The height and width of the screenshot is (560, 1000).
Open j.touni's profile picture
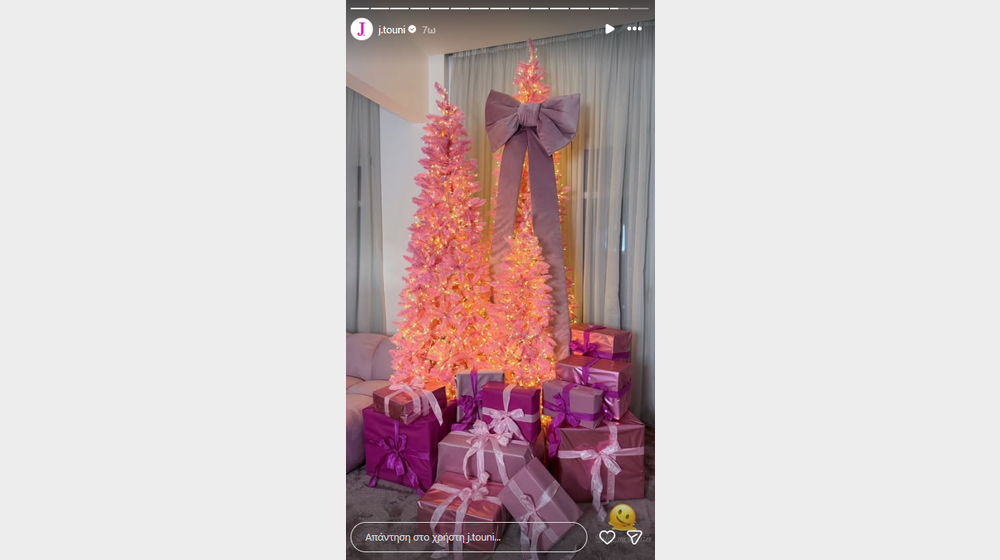click(x=361, y=29)
